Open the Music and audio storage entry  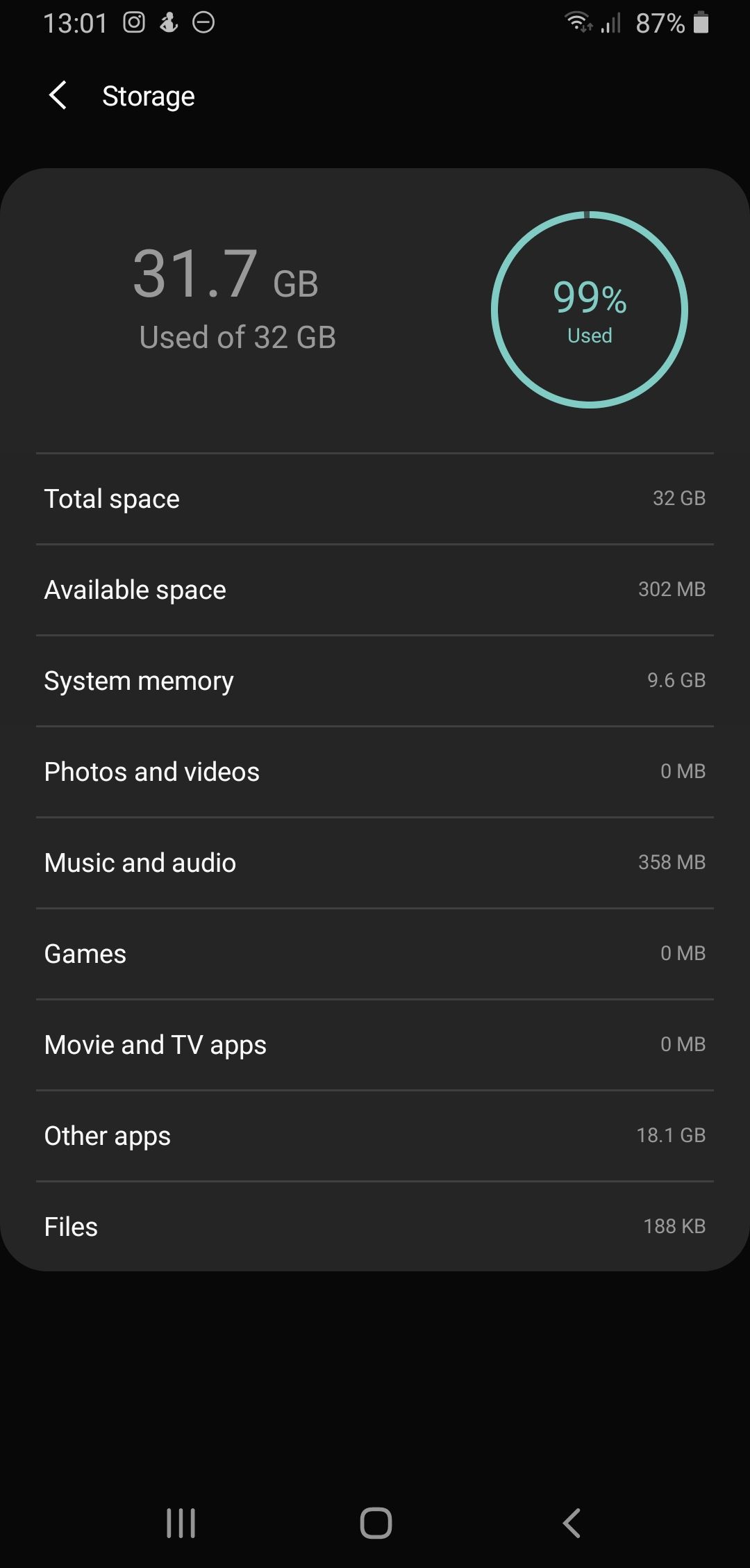375,862
